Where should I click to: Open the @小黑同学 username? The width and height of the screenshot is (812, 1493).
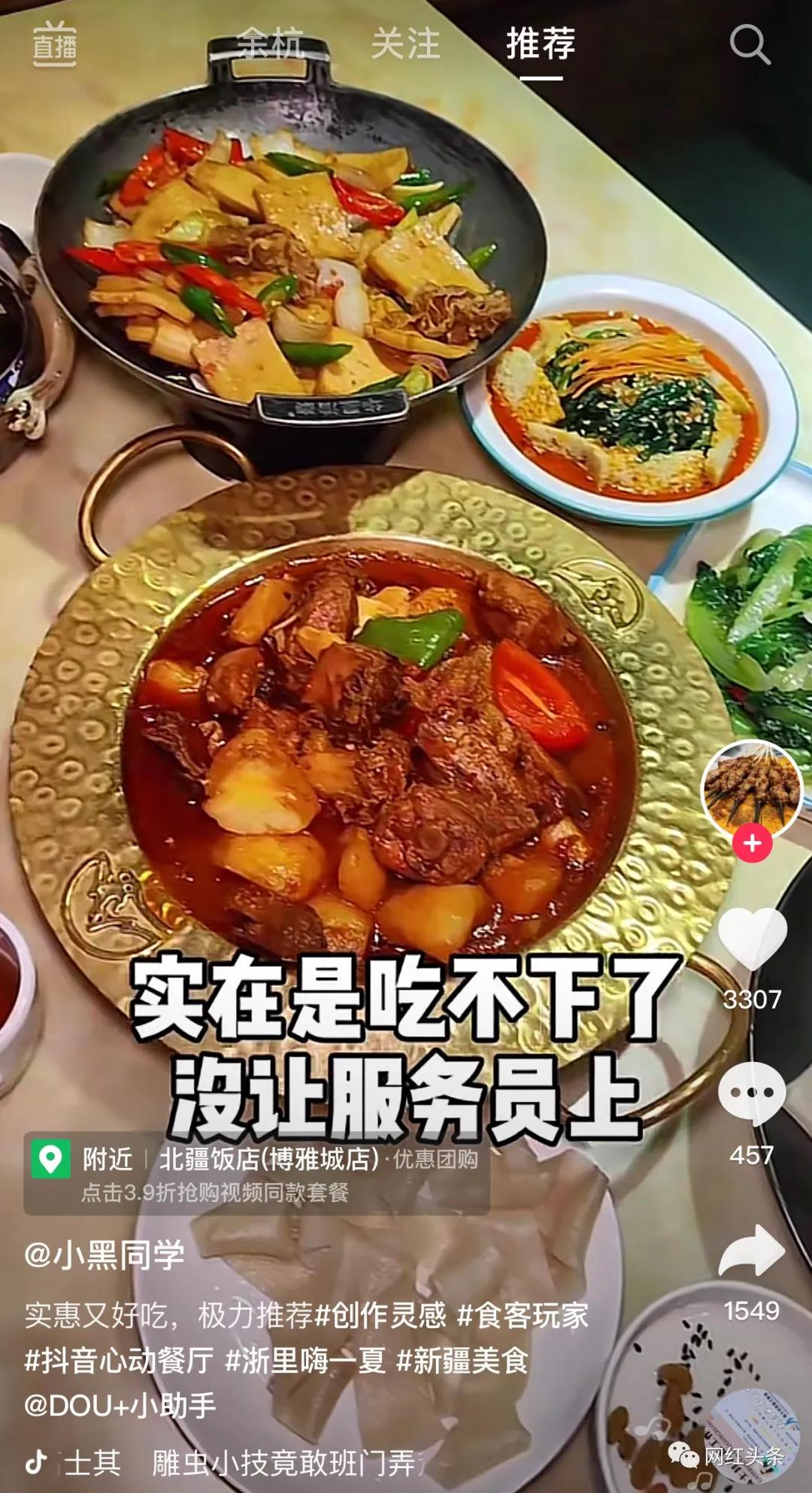coord(105,1255)
